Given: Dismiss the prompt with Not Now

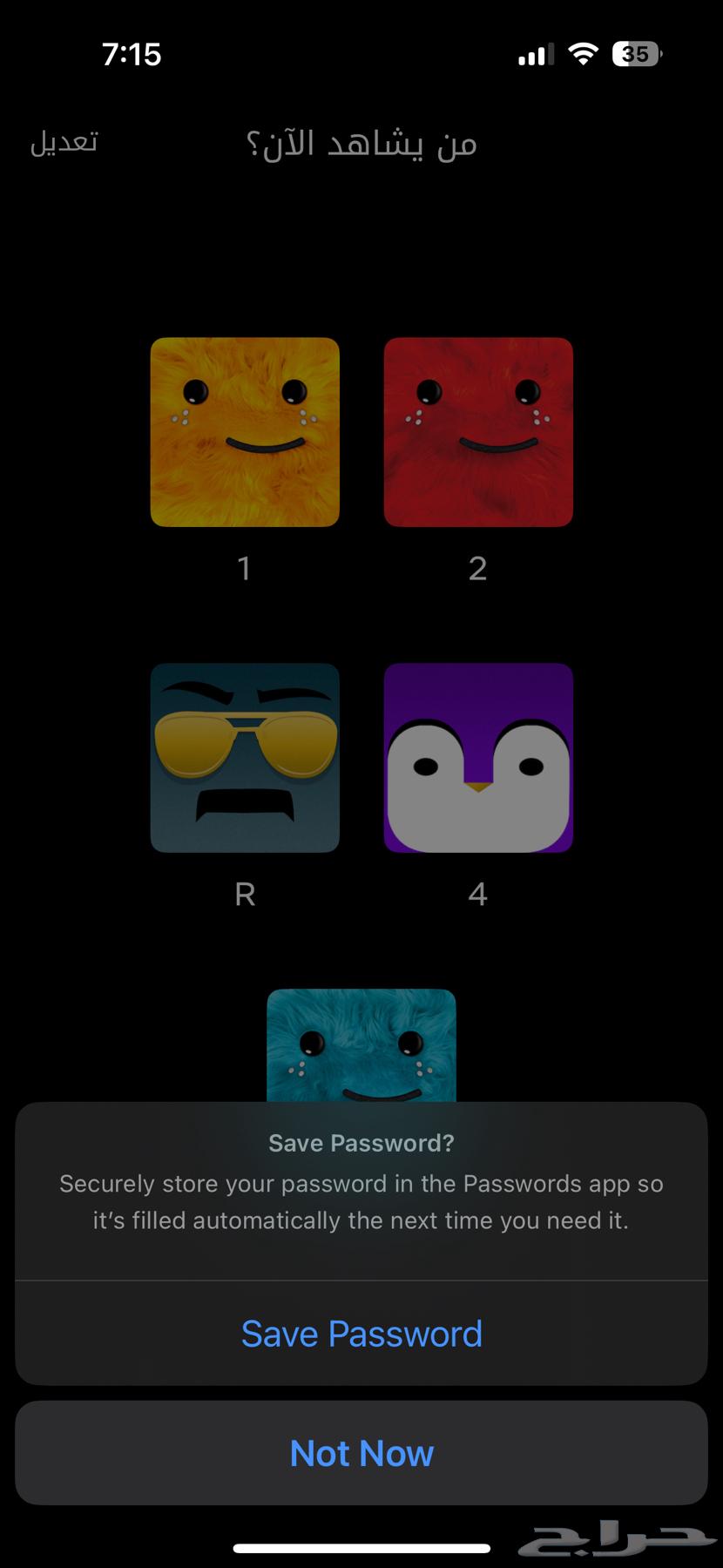Looking at the screenshot, I should 361,1453.
